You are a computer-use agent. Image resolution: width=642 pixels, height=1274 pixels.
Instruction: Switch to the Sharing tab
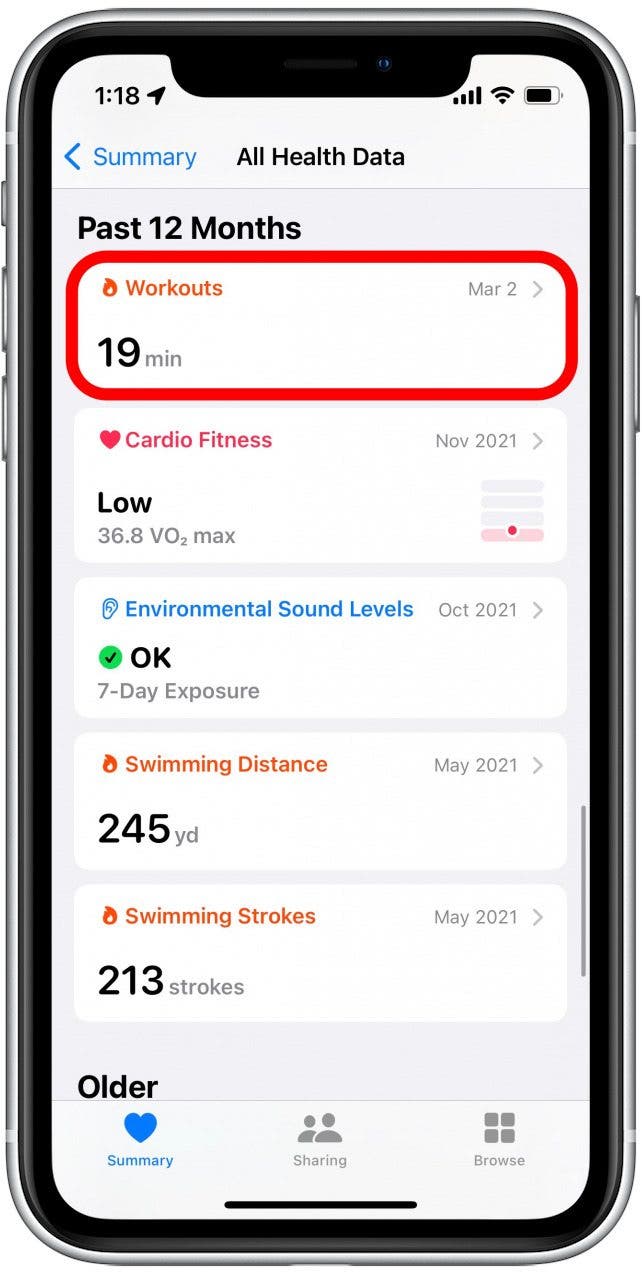coord(320,1139)
